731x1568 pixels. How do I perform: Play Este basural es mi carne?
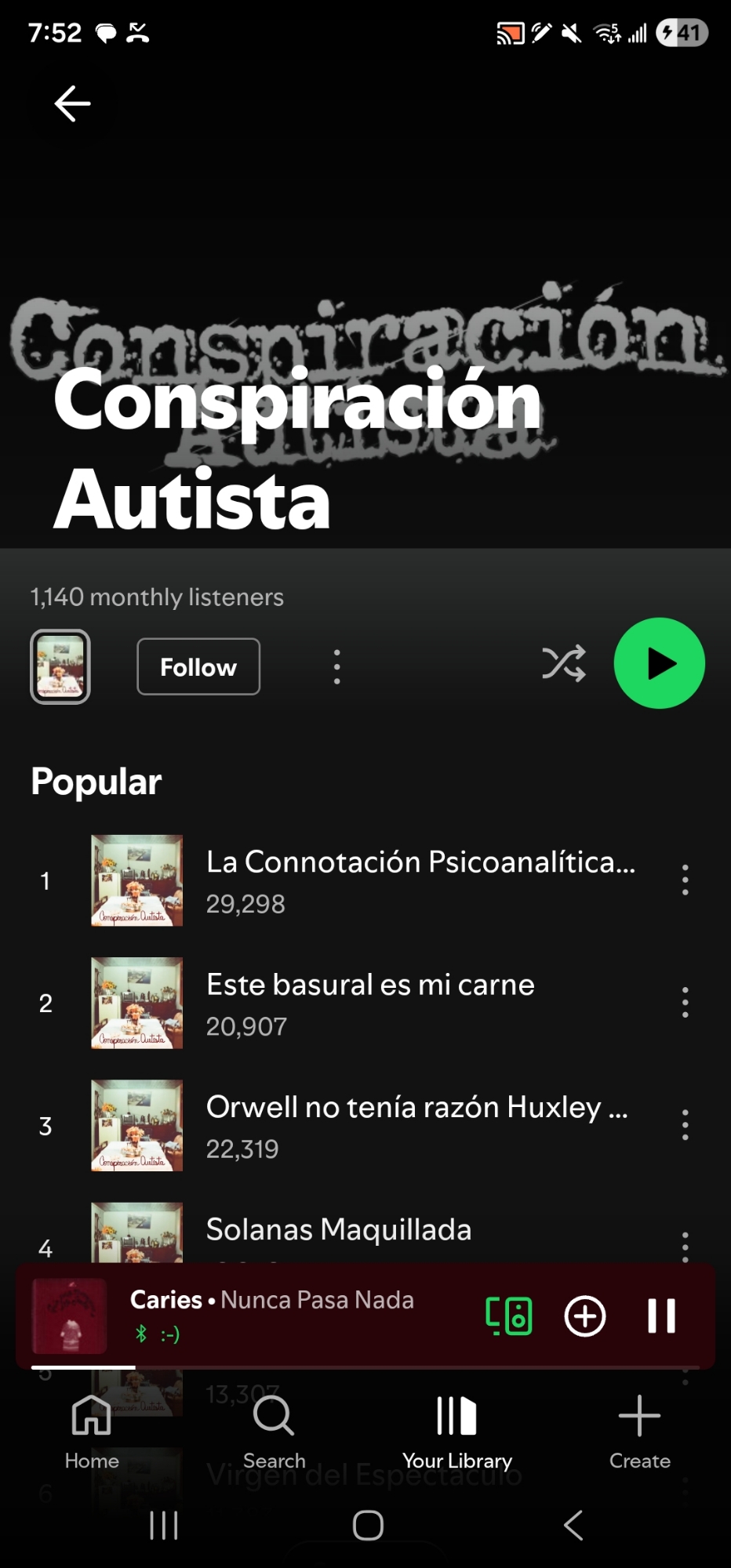370,1002
